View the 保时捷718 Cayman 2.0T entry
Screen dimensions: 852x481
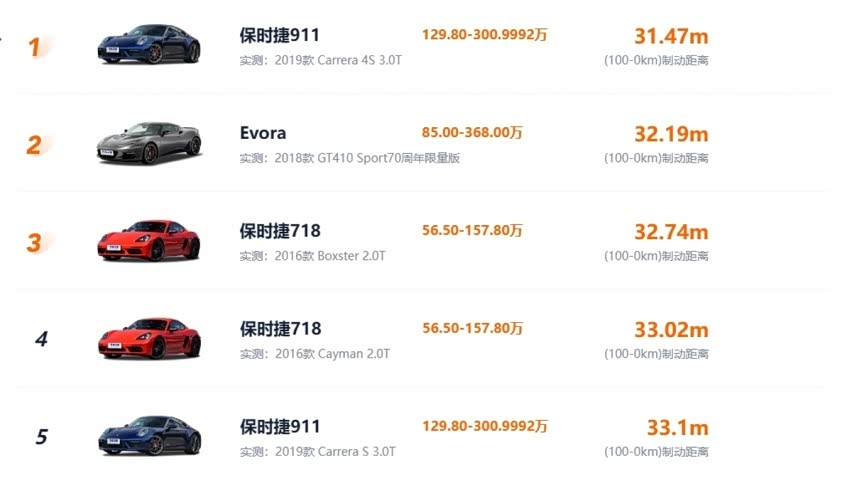point(280,329)
